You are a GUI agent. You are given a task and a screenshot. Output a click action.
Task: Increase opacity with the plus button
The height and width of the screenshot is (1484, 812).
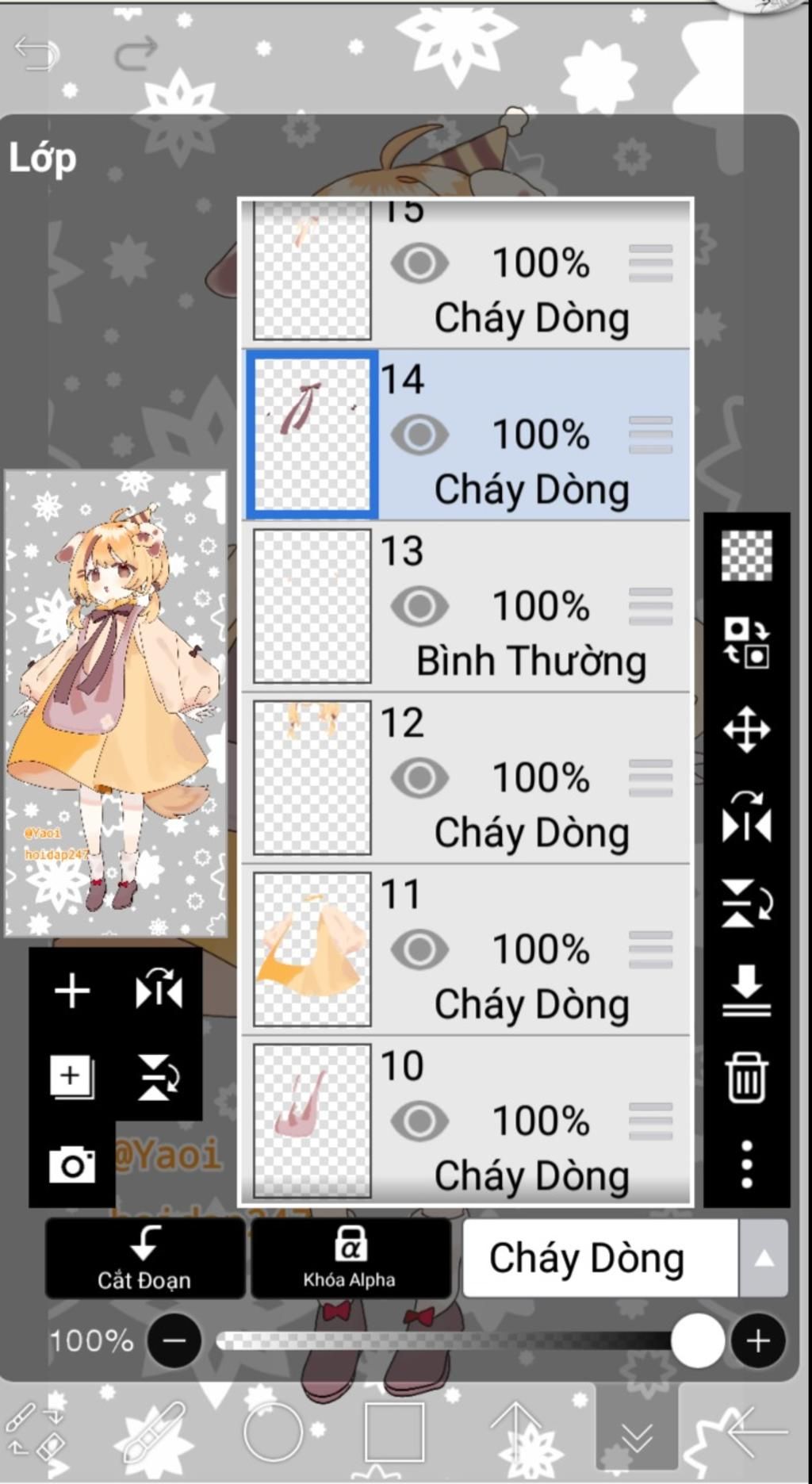pyautogui.click(x=758, y=1340)
